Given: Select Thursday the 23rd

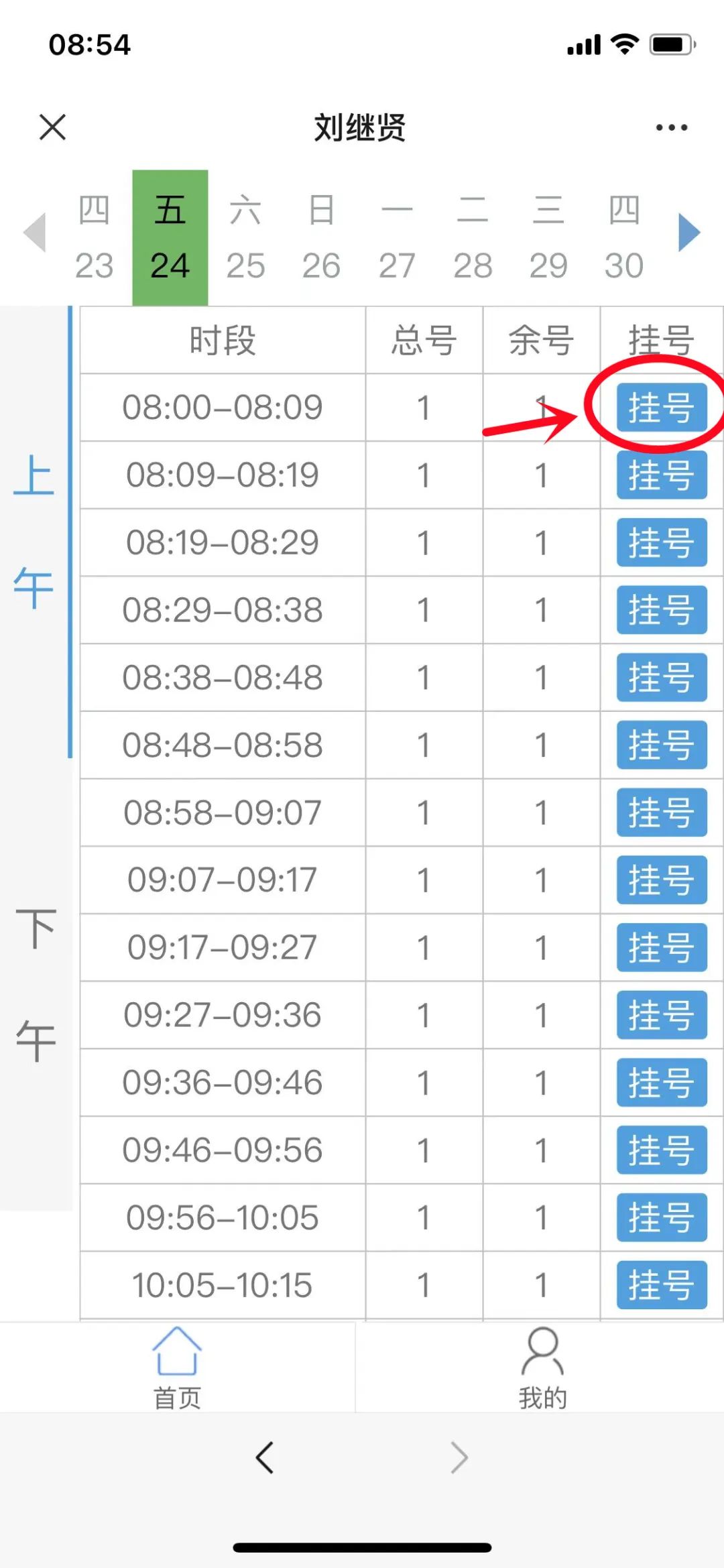Looking at the screenshot, I should (x=94, y=237).
